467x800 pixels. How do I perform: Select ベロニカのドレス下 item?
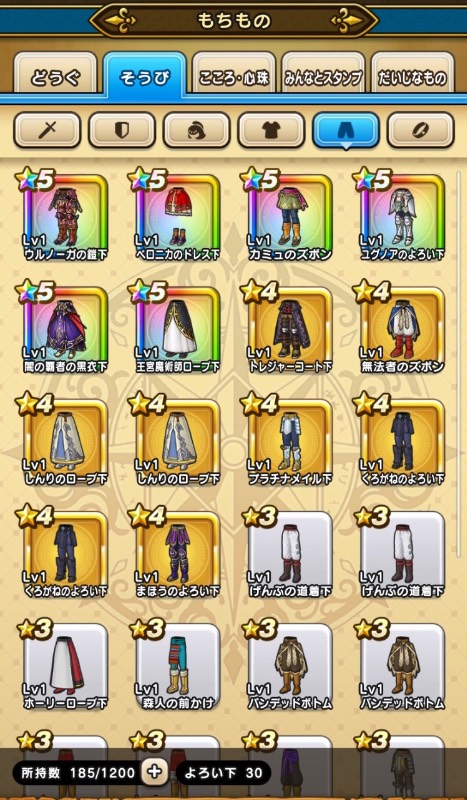[177, 216]
